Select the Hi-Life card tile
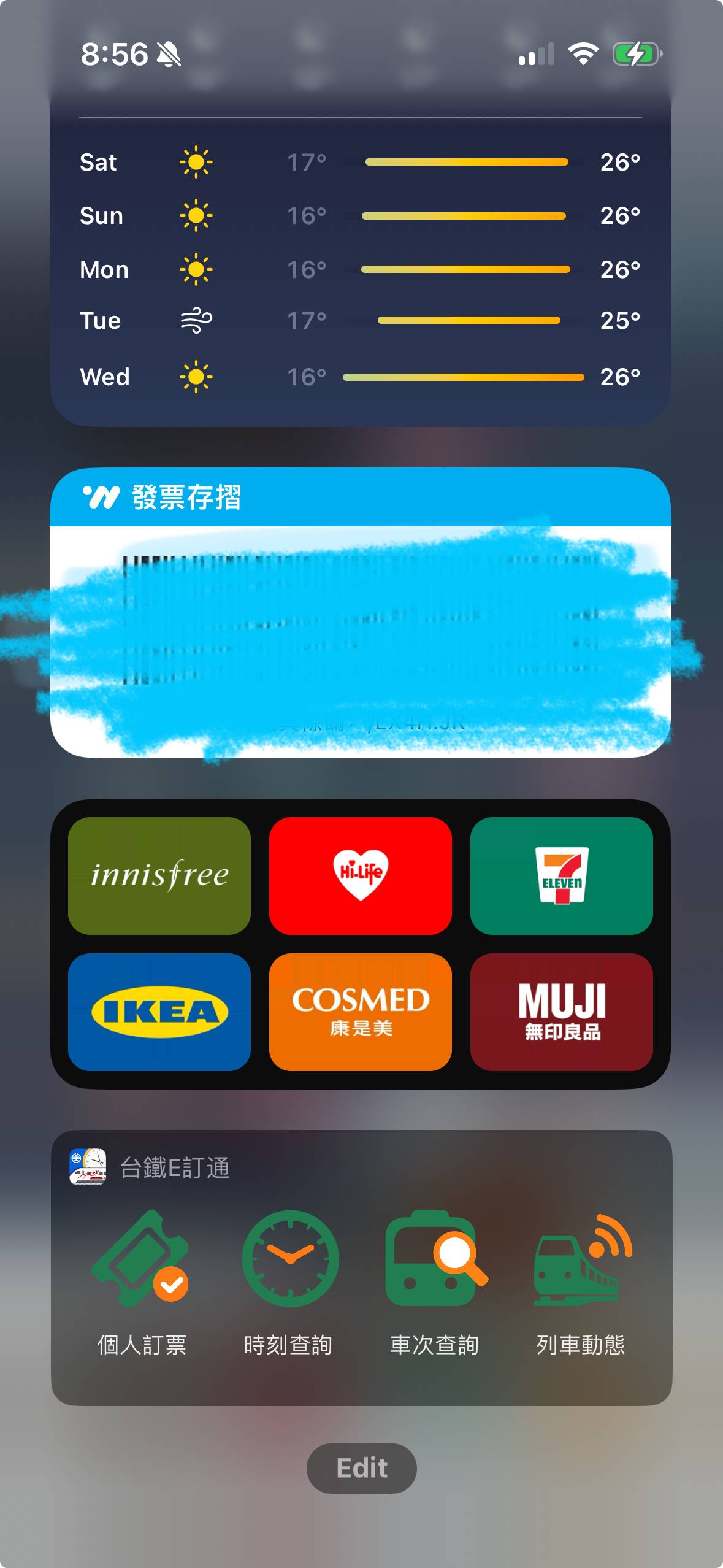Viewport: 723px width, 1568px height. point(361,875)
